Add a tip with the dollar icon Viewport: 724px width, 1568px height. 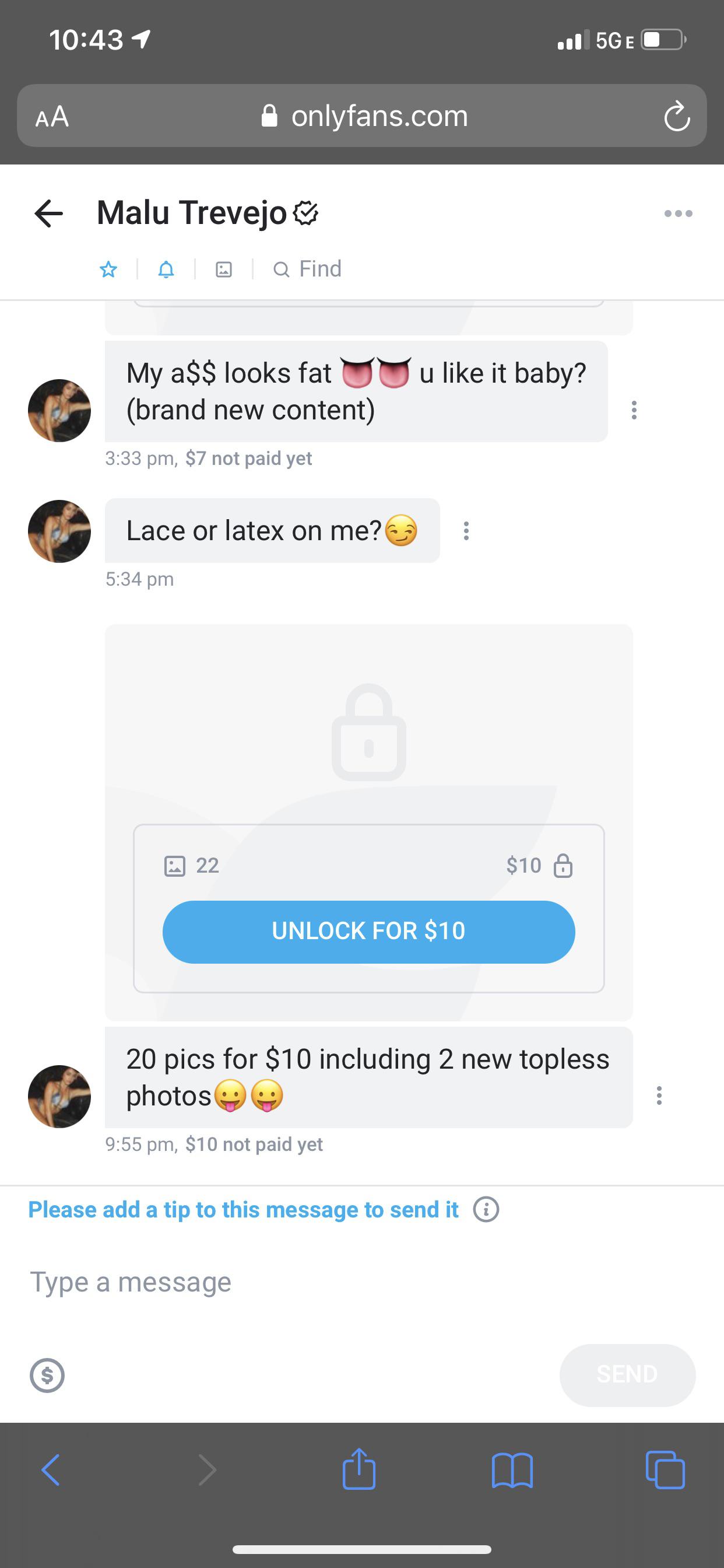click(x=47, y=1375)
